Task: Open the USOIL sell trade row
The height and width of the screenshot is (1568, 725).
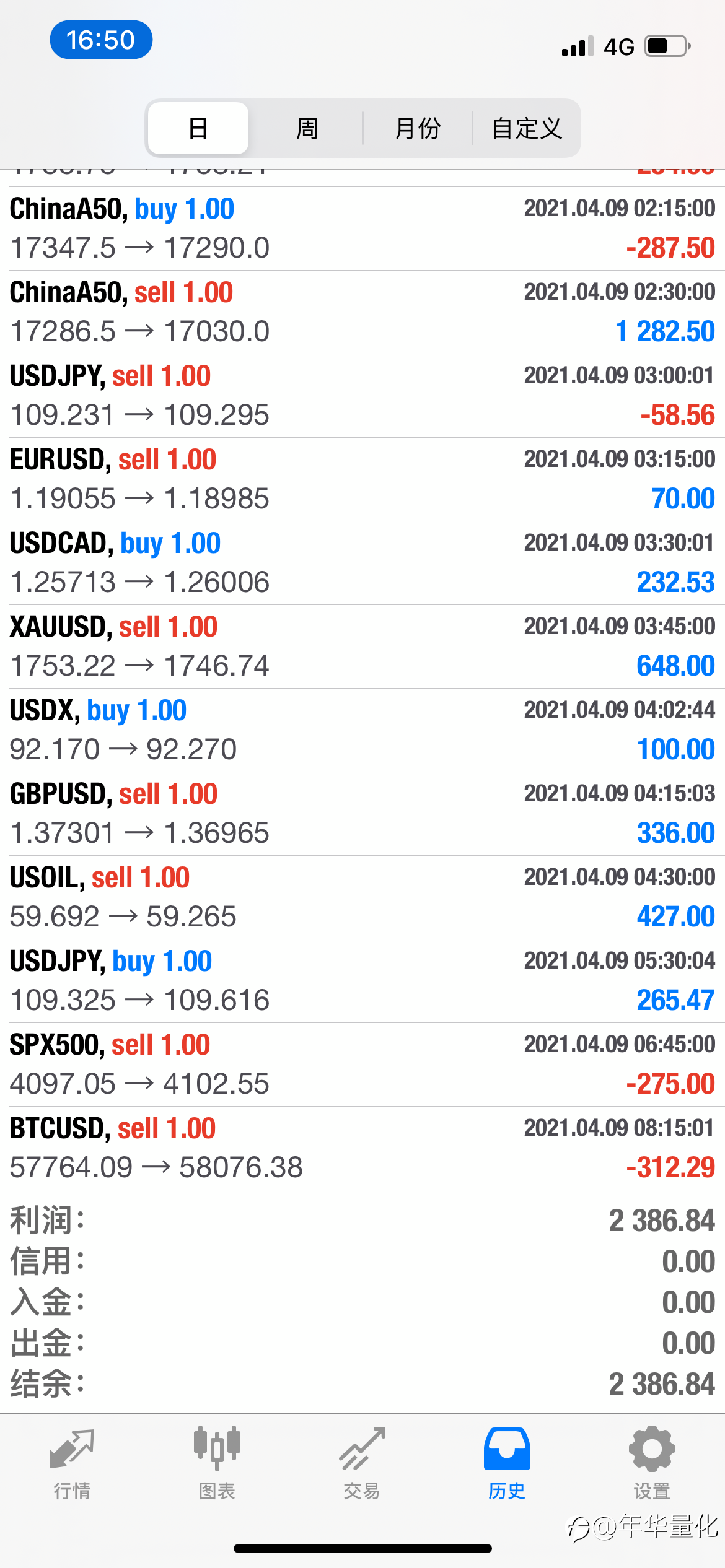Action: pyautogui.click(x=362, y=897)
